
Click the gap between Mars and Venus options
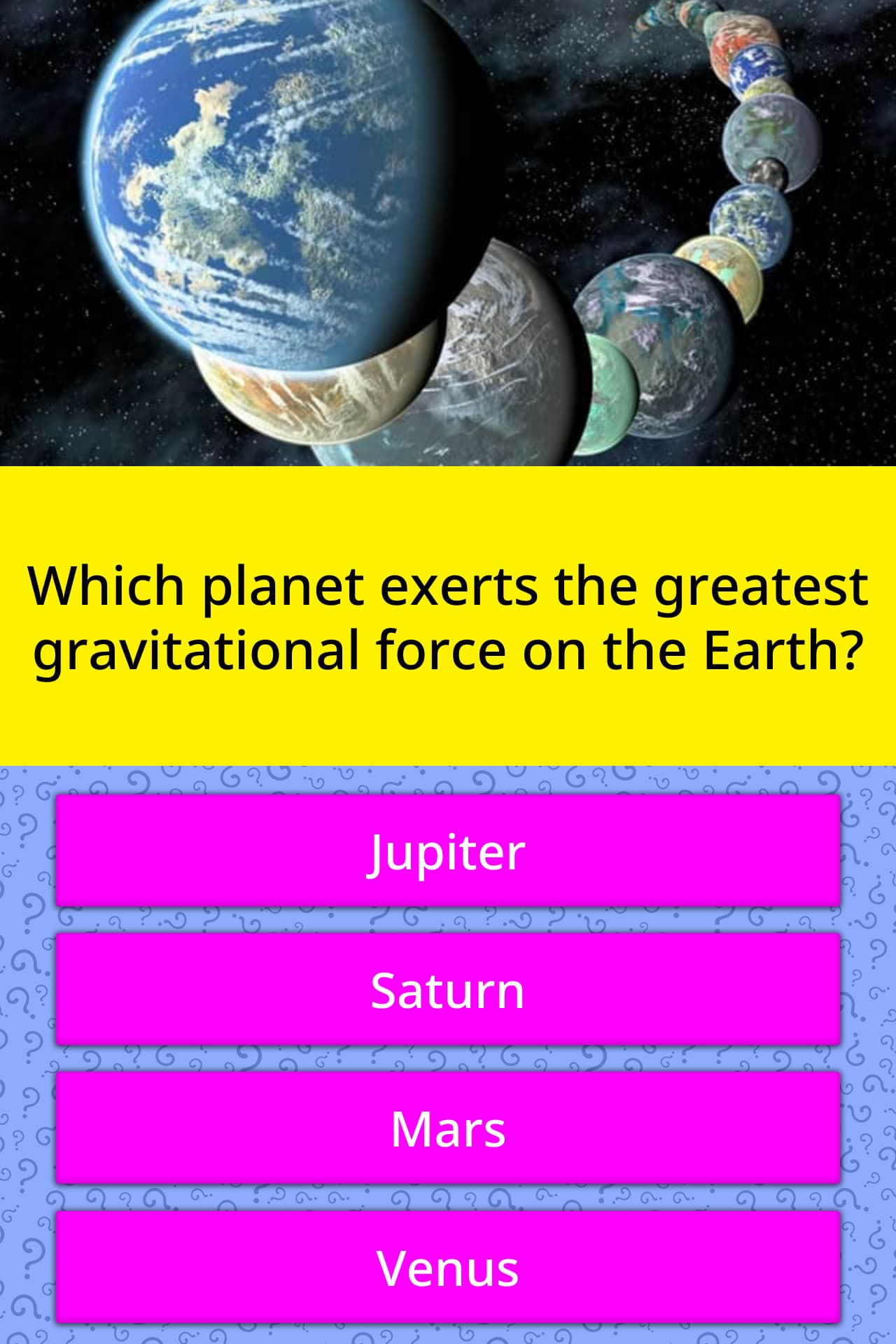tap(448, 1192)
